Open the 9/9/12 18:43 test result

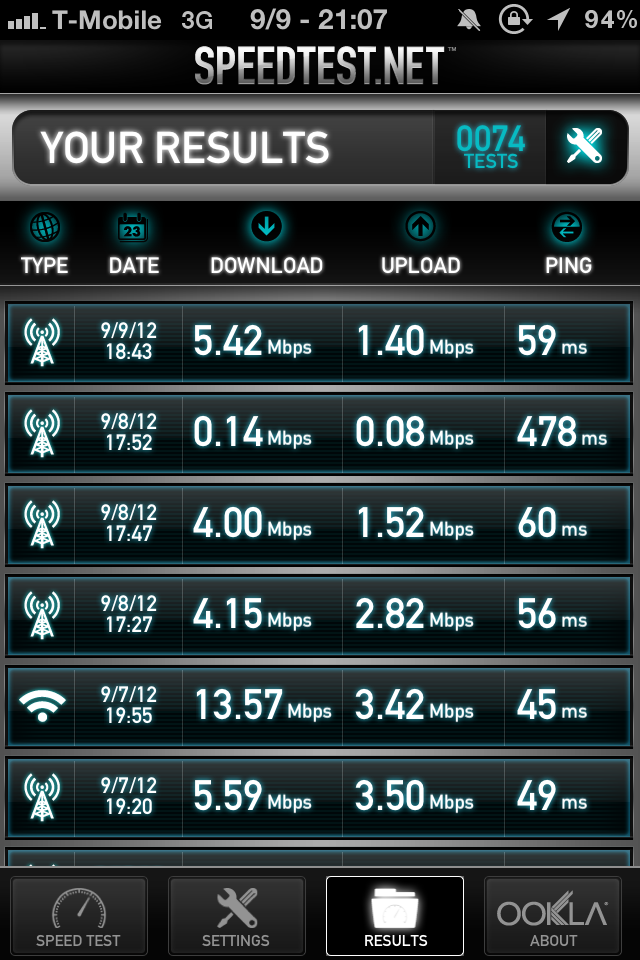[x=319, y=342]
